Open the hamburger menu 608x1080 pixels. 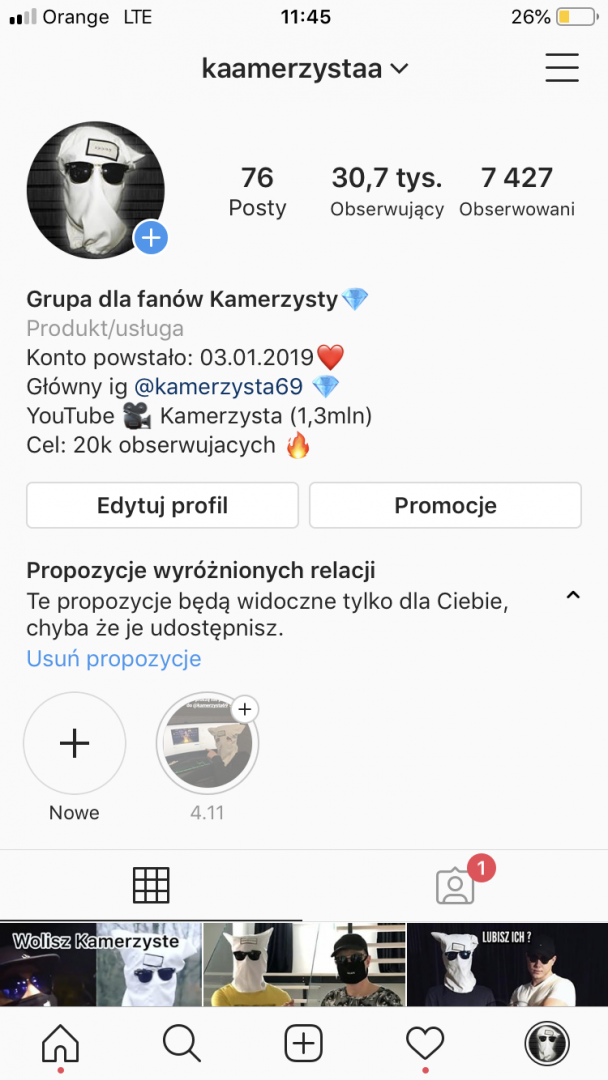click(x=562, y=67)
